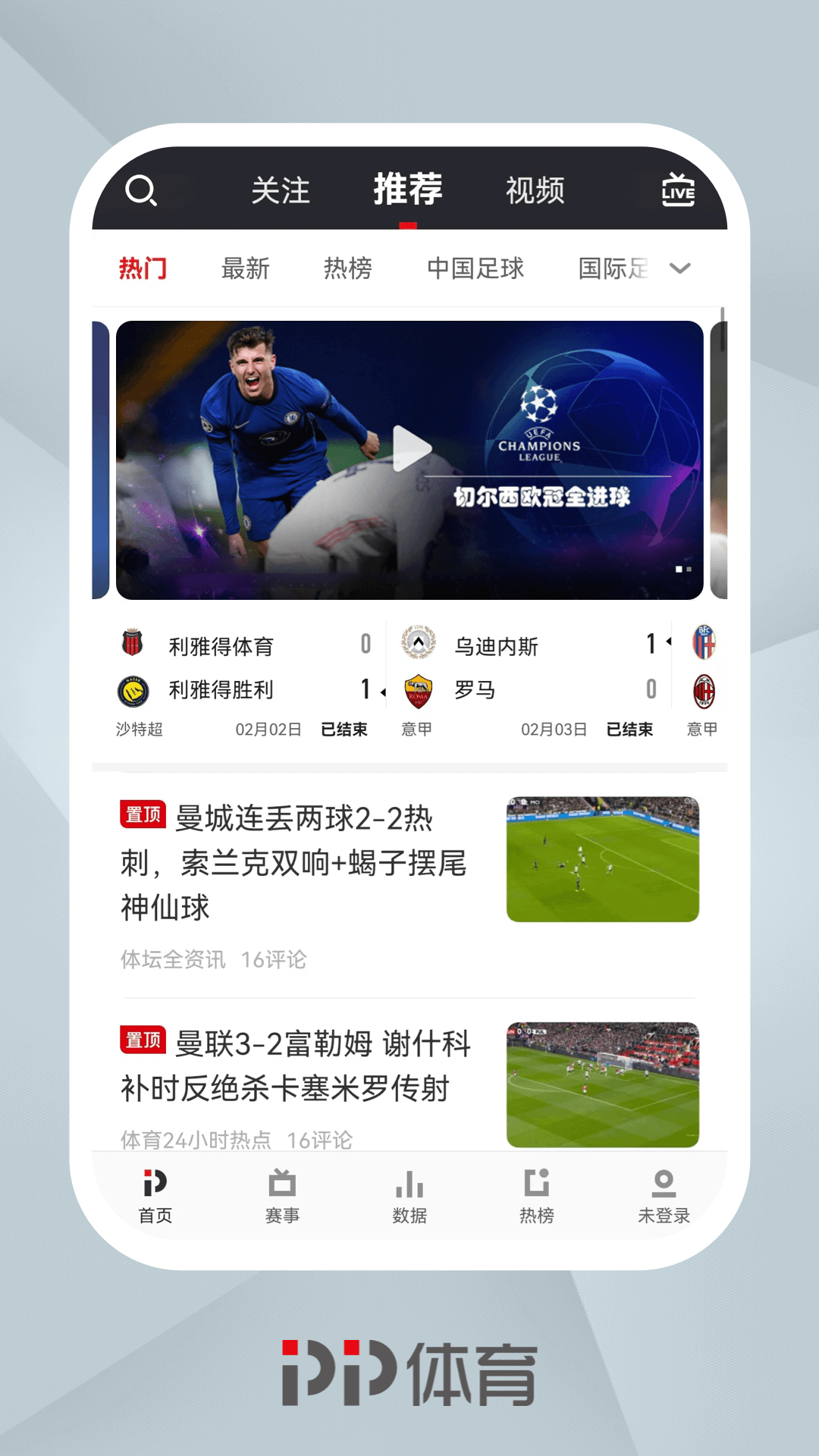Switch to the 推荐 tab

[x=408, y=192]
